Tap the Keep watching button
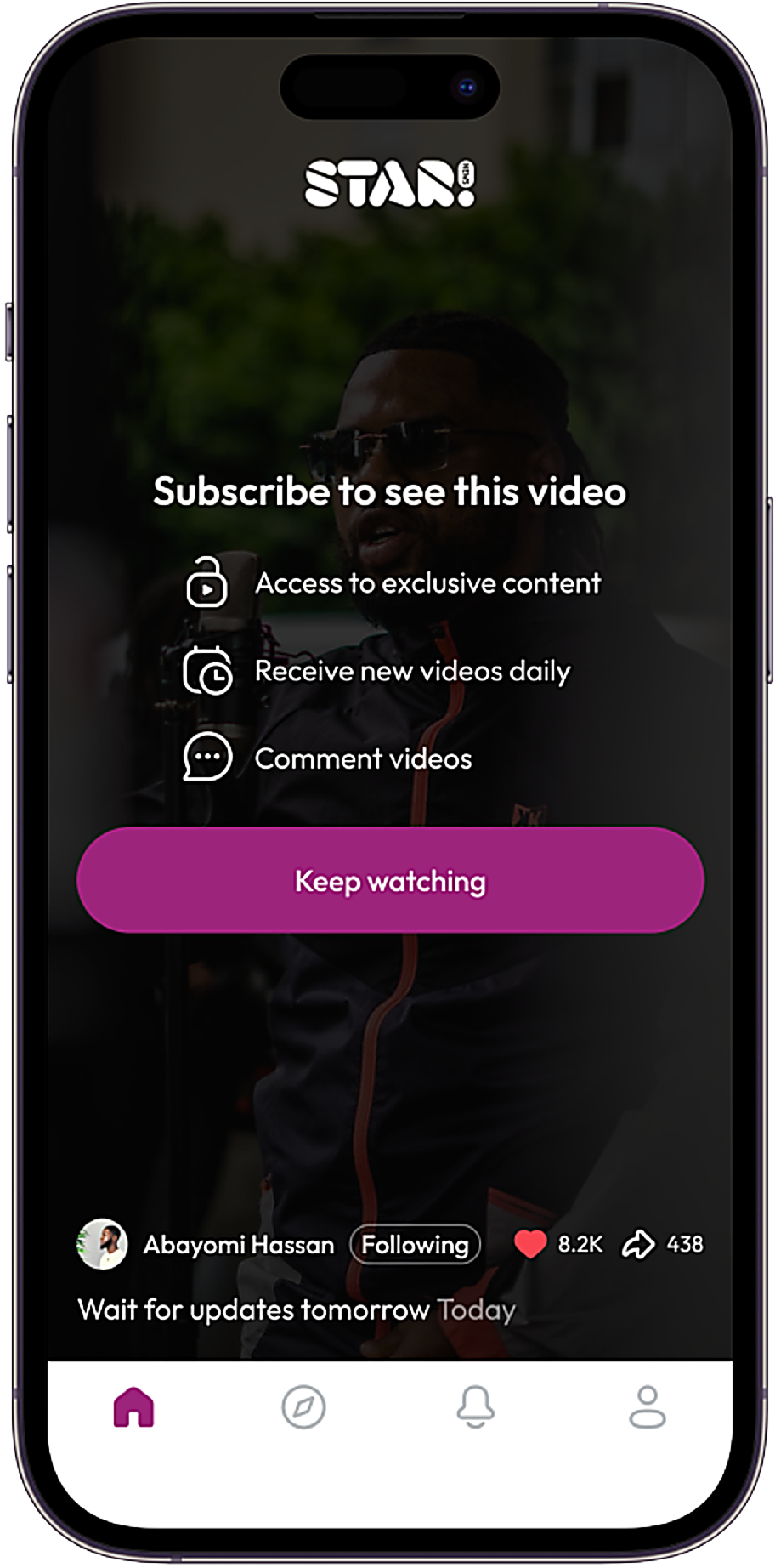This screenshot has height=1568, width=775. click(x=390, y=880)
